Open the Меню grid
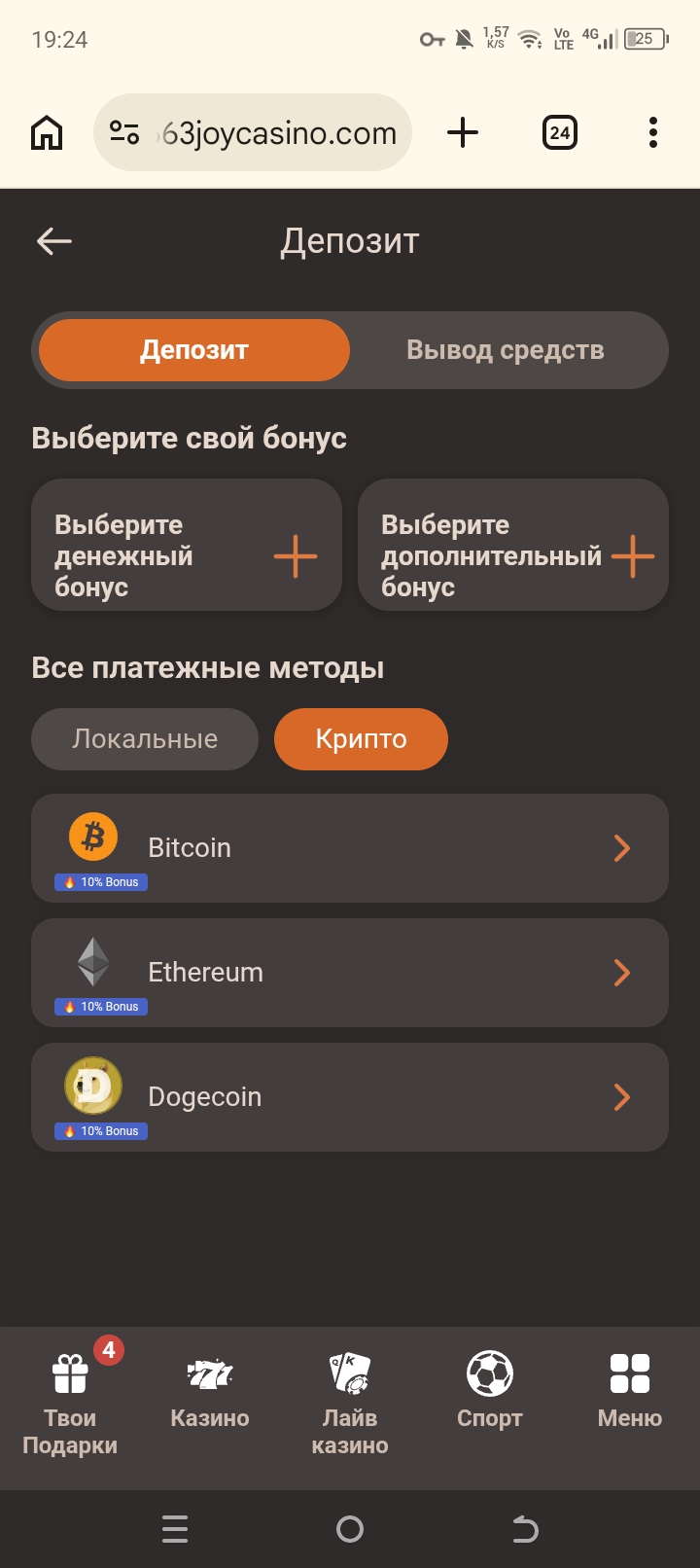Screen dimensions: 700x1568 tap(630, 1393)
